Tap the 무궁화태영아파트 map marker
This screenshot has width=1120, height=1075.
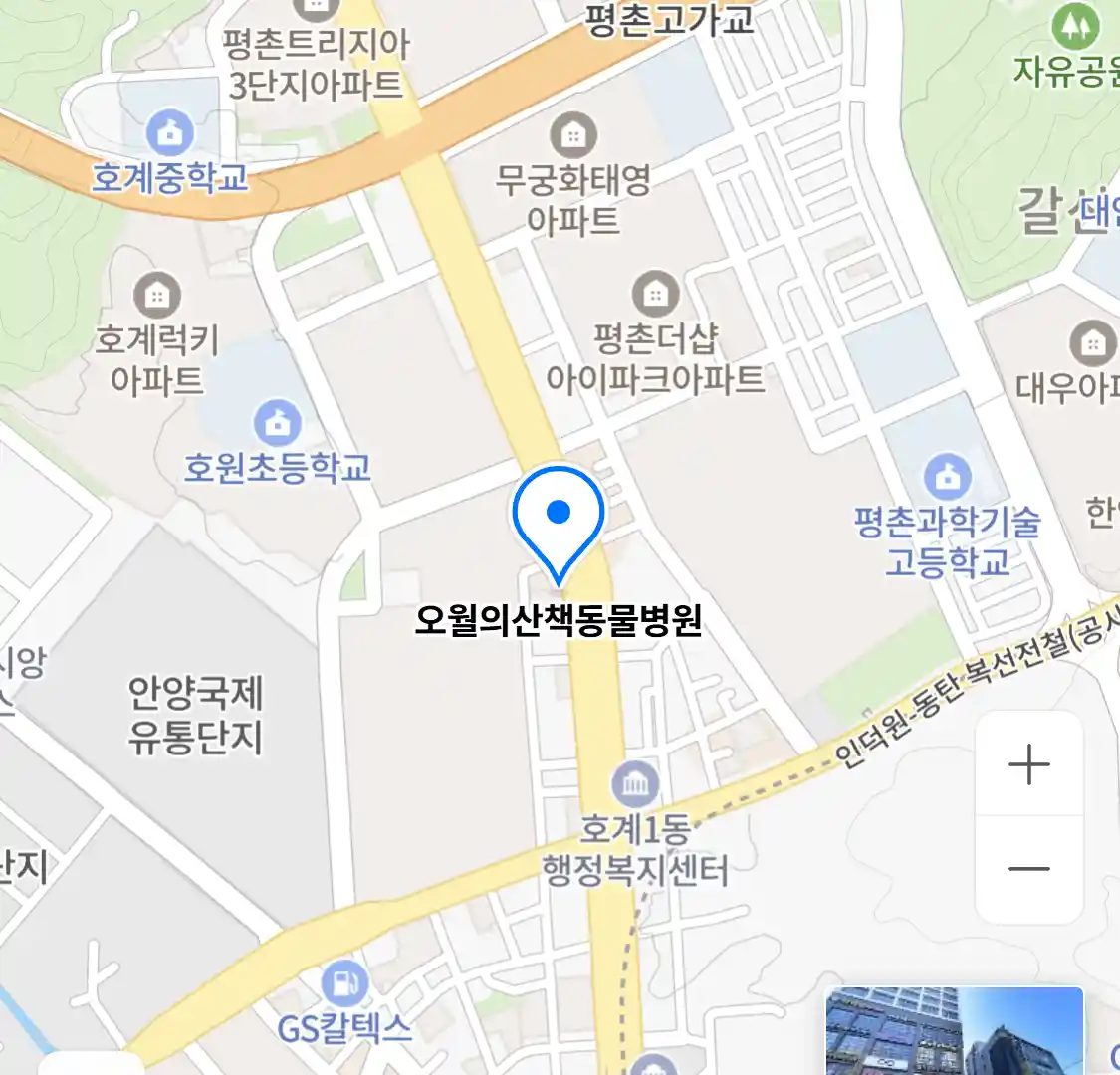click(x=573, y=134)
